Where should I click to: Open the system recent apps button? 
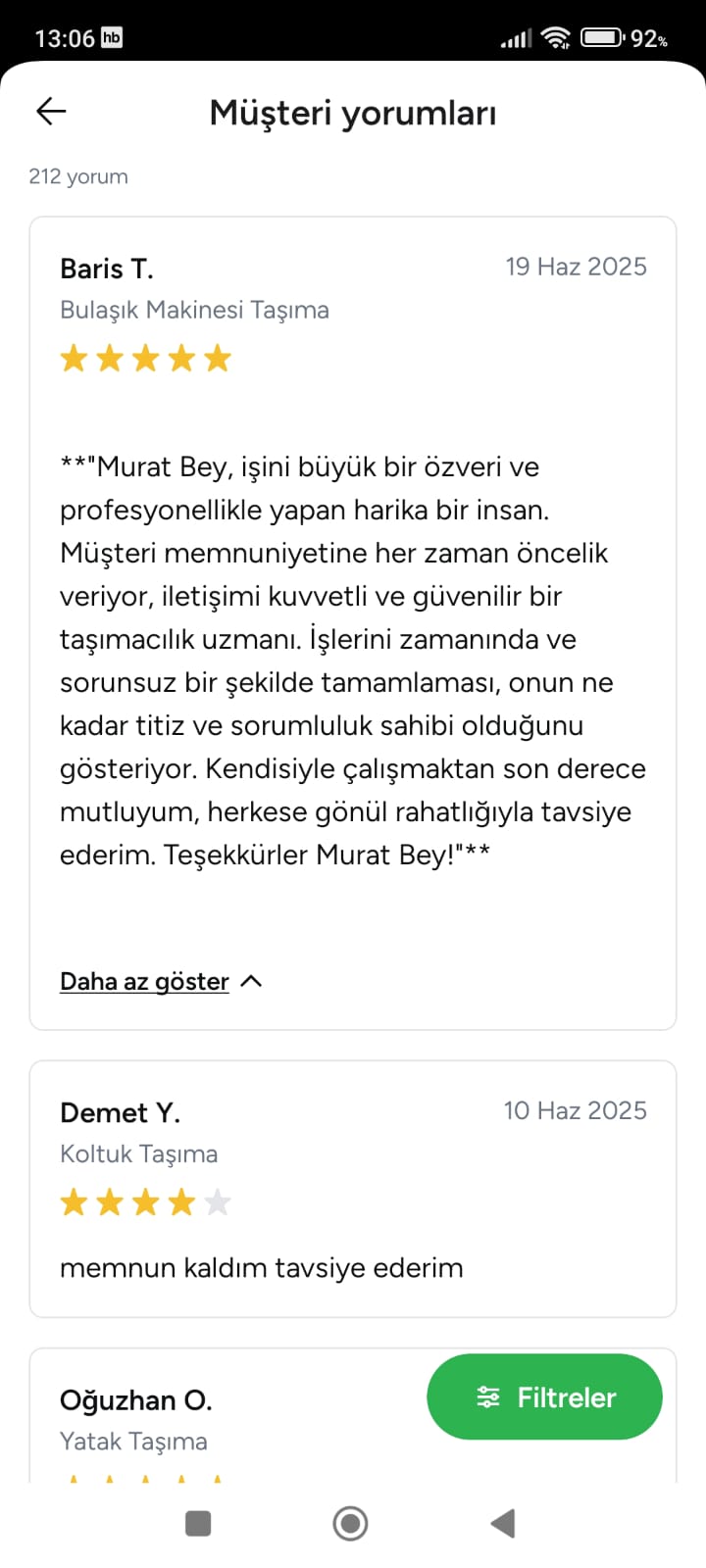(198, 1524)
